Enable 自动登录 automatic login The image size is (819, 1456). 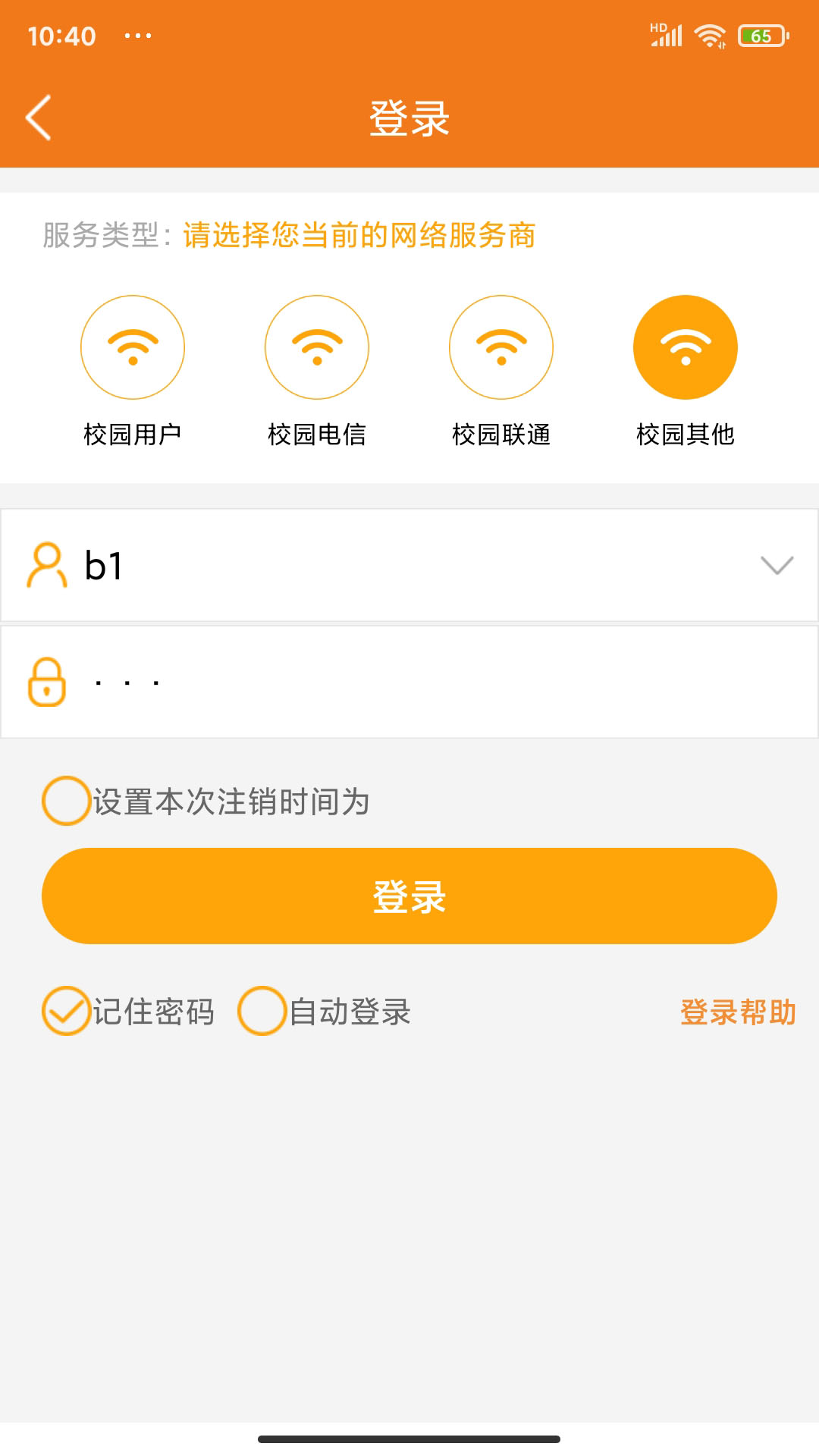[x=262, y=1011]
